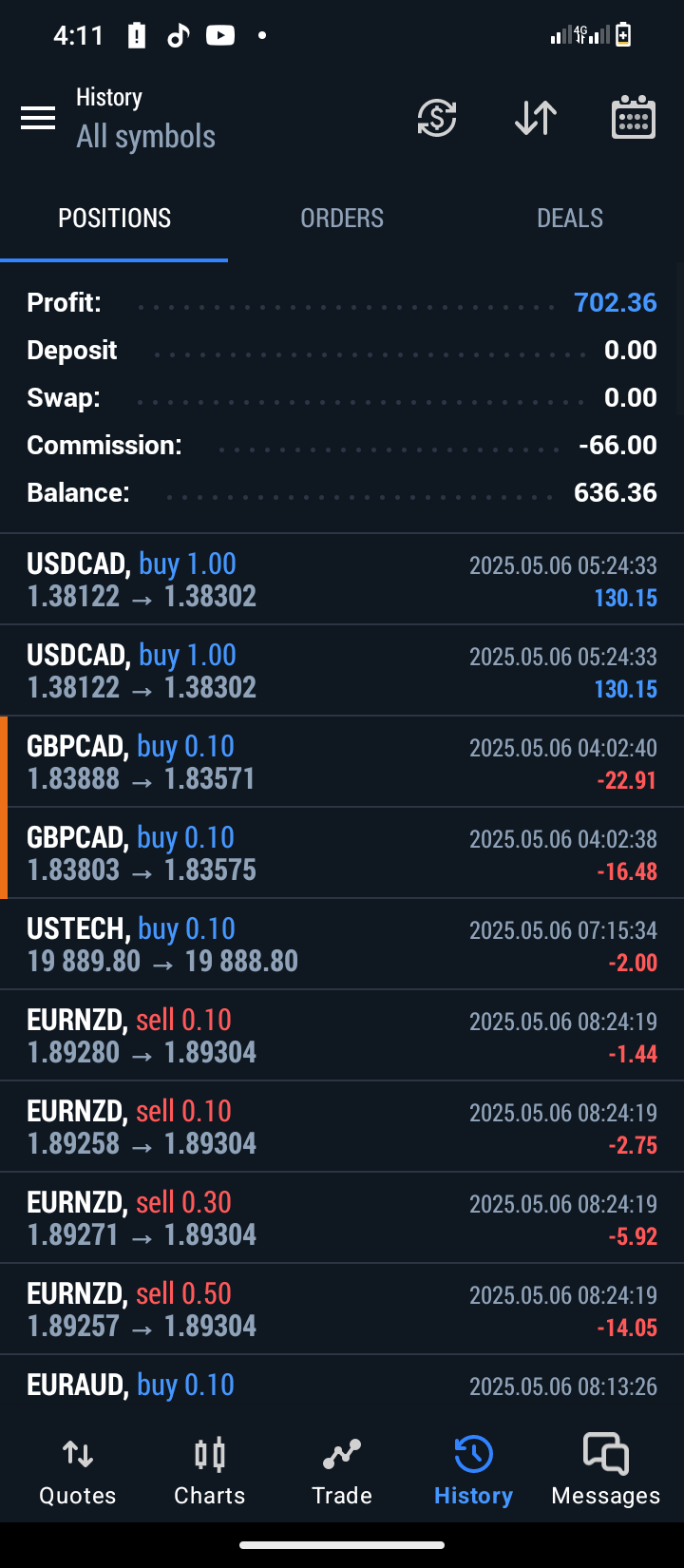Viewport: 684px width, 1568px height.
Task: Expand the GBPCAD position with -16.48 loss
Action: tap(342, 853)
